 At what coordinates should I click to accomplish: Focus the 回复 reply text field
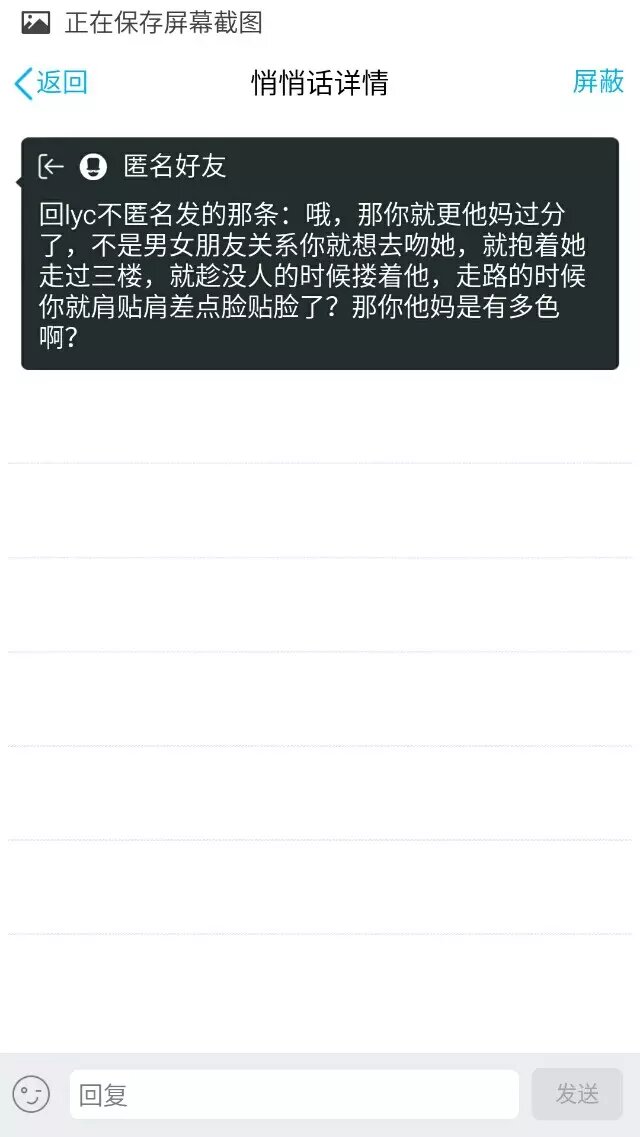point(294,1094)
